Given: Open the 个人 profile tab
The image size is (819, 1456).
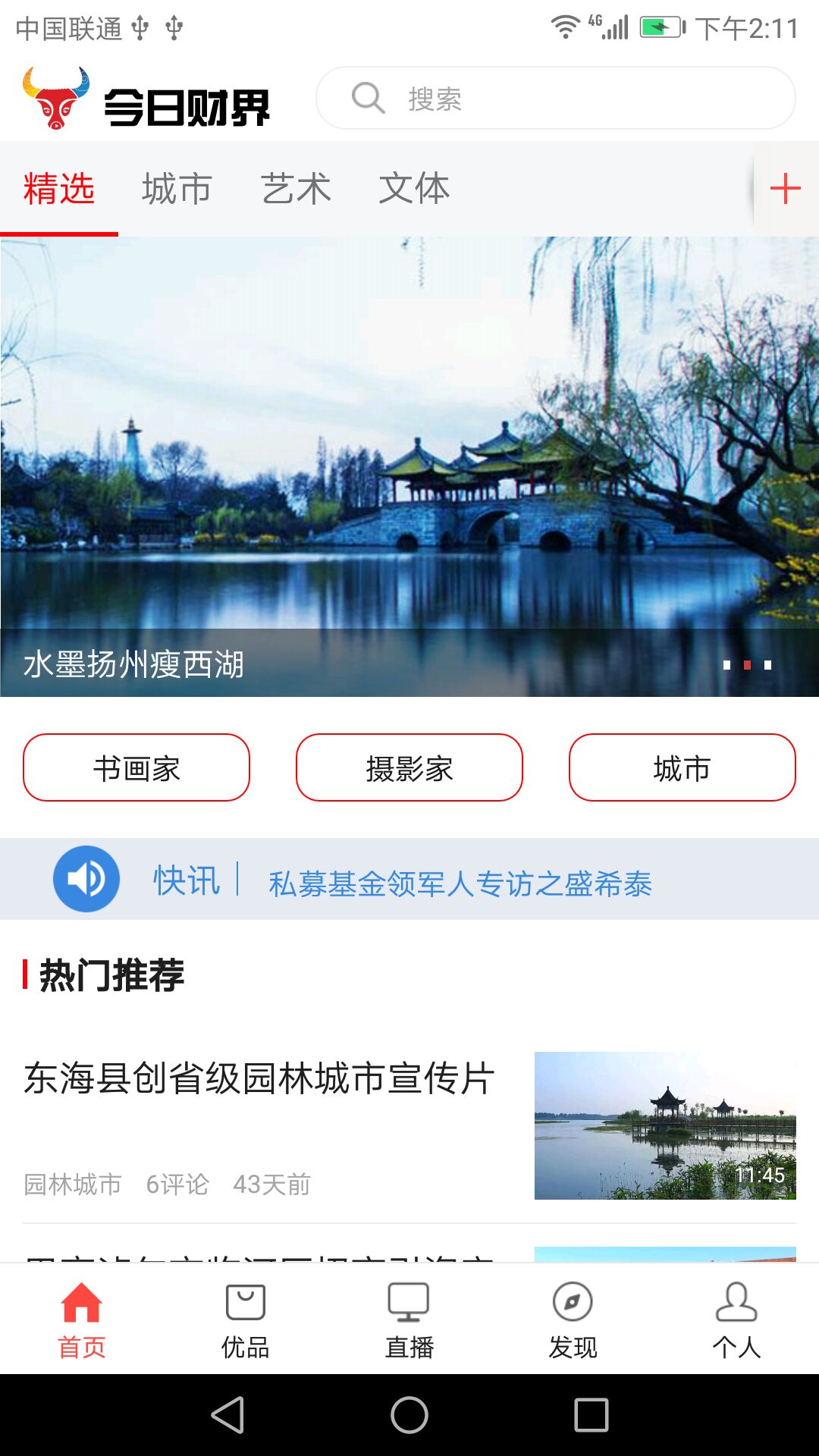Looking at the screenshot, I should 736,1319.
